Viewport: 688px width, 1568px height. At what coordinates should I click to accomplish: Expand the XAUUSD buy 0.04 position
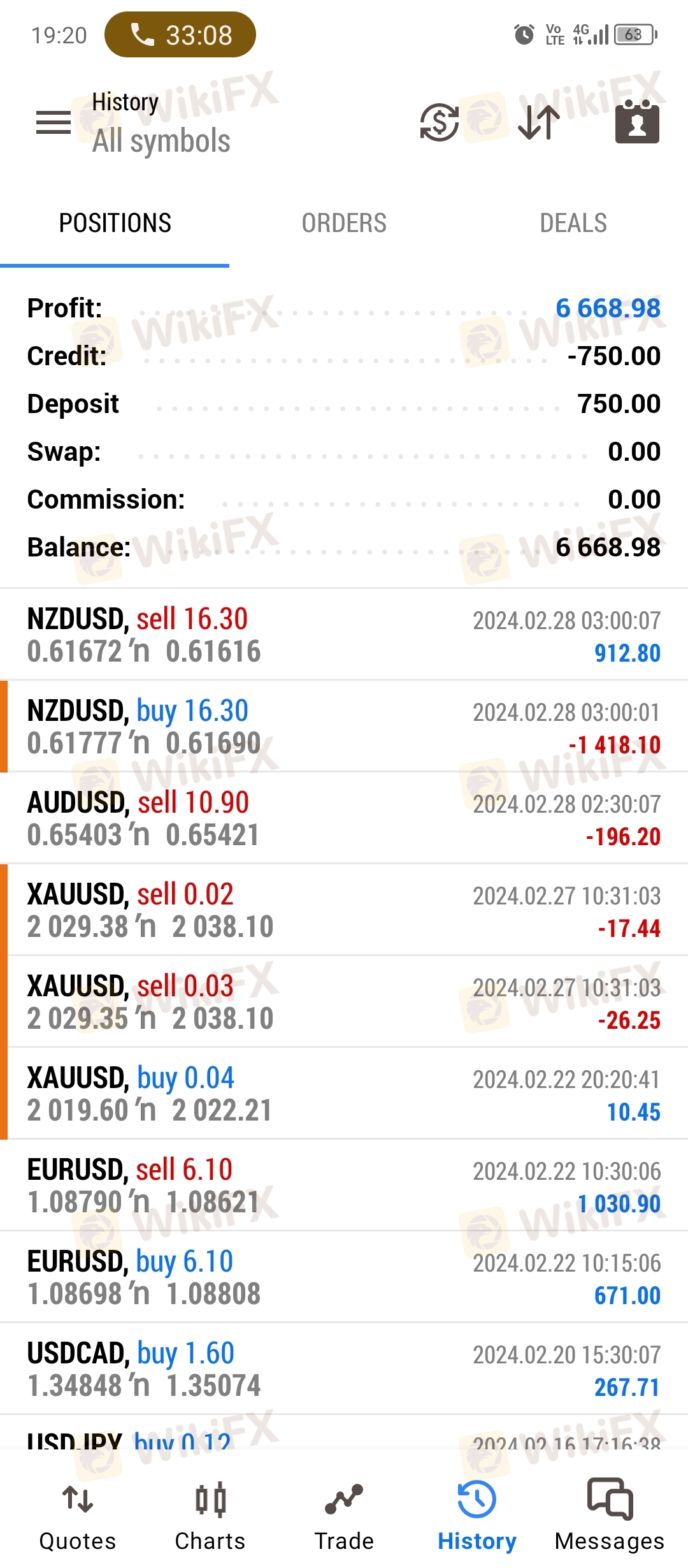[x=344, y=1094]
